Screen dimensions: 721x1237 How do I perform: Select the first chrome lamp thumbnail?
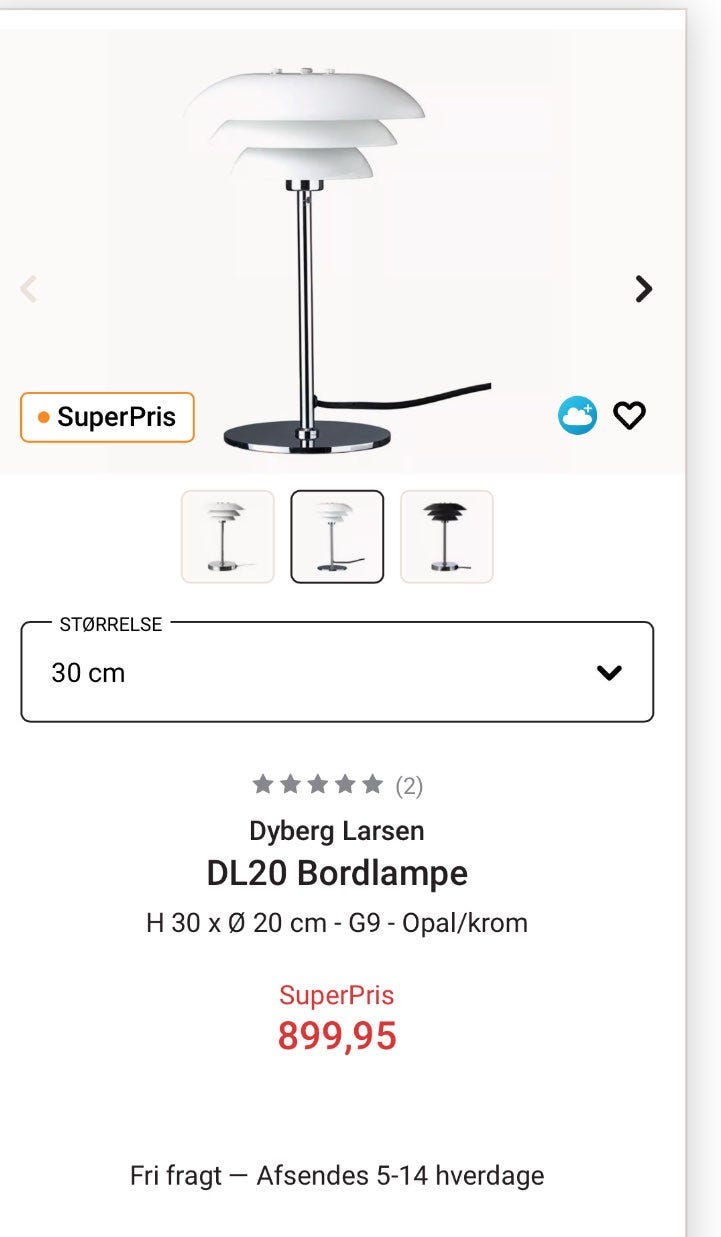pos(227,536)
